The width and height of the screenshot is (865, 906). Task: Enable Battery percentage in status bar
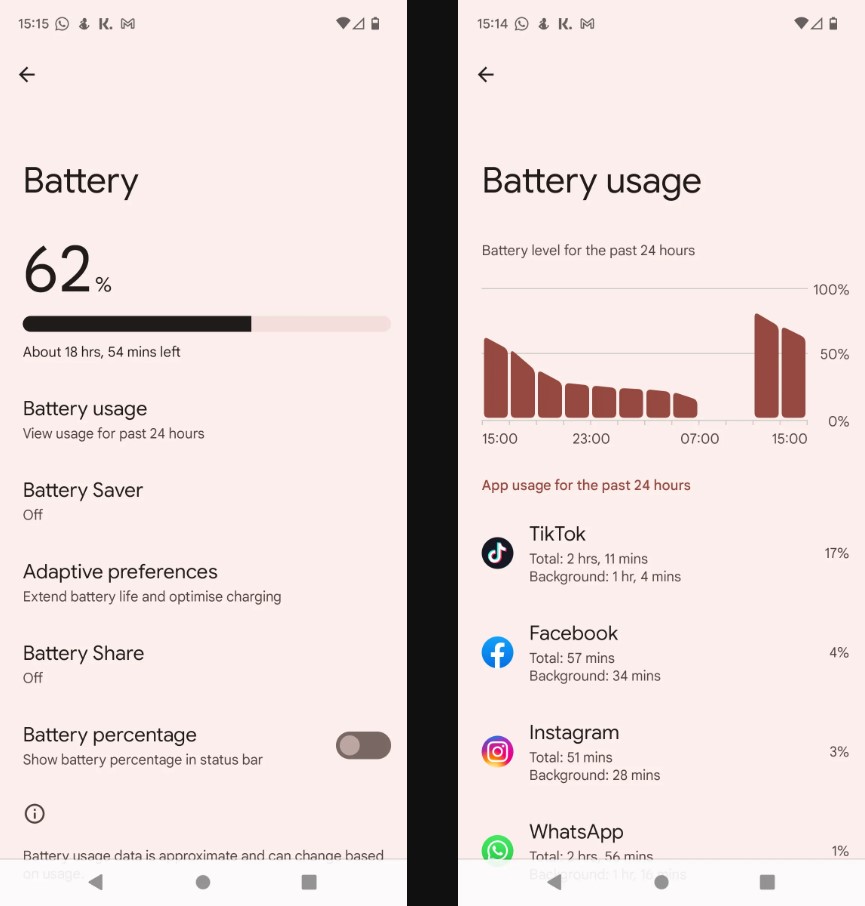coord(362,745)
